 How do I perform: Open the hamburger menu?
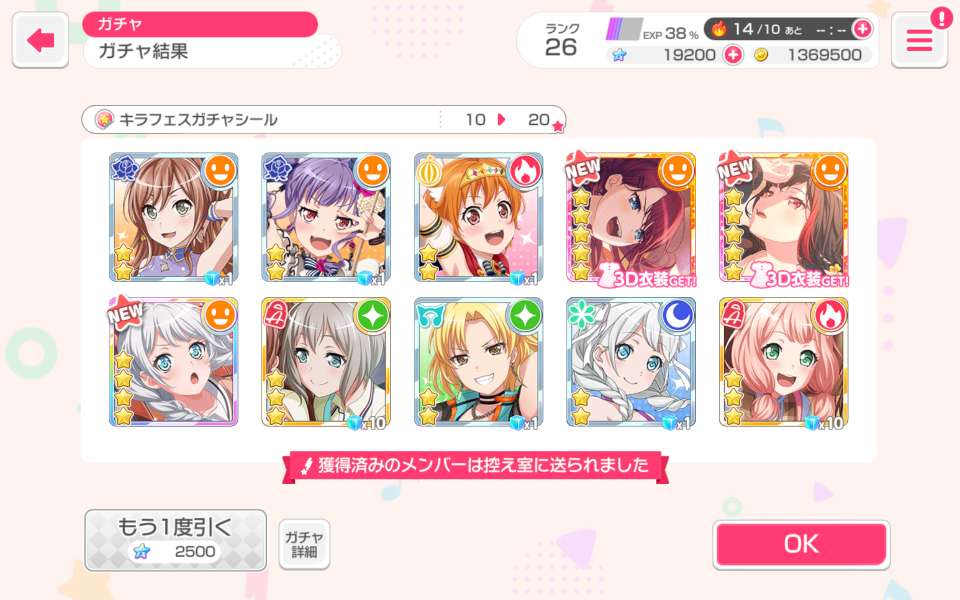[x=918, y=41]
